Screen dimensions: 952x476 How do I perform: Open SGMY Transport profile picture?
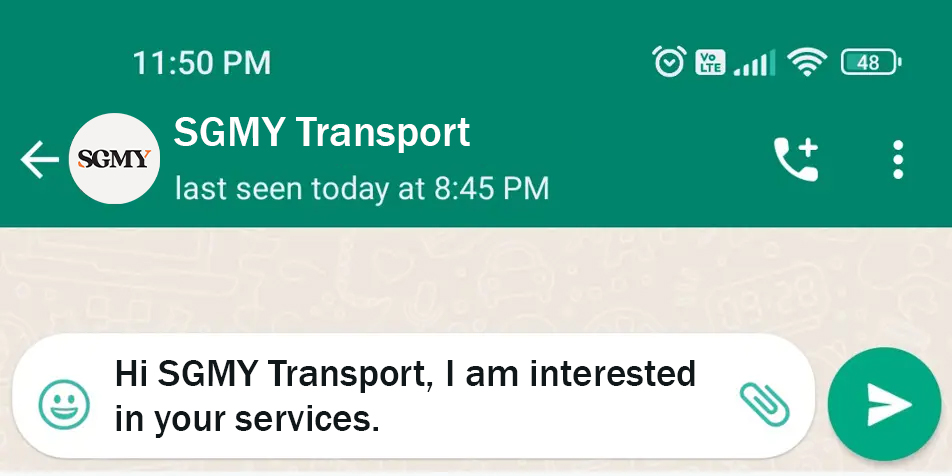point(114,159)
